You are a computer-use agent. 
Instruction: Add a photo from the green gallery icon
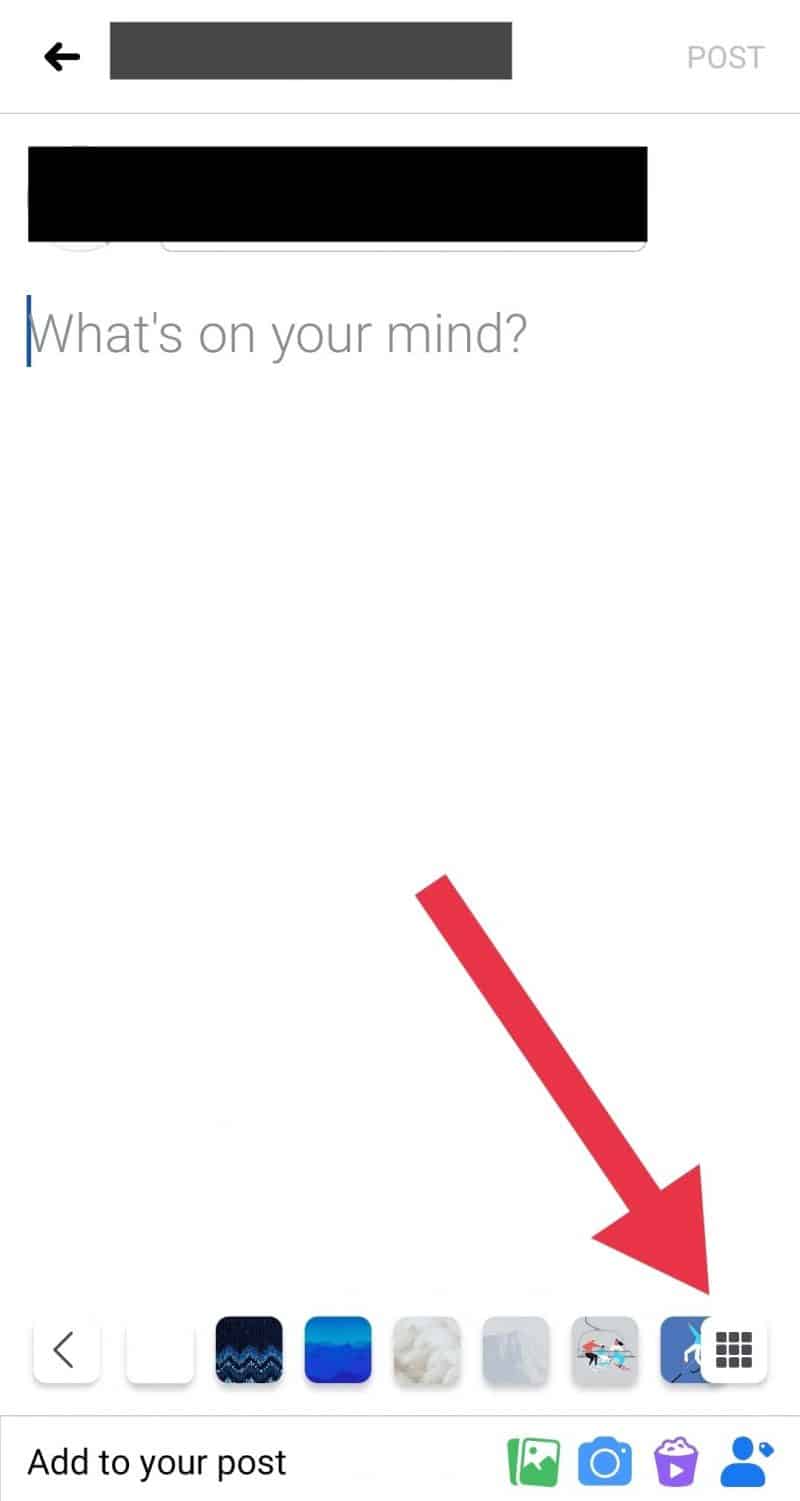click(534, 1463)
